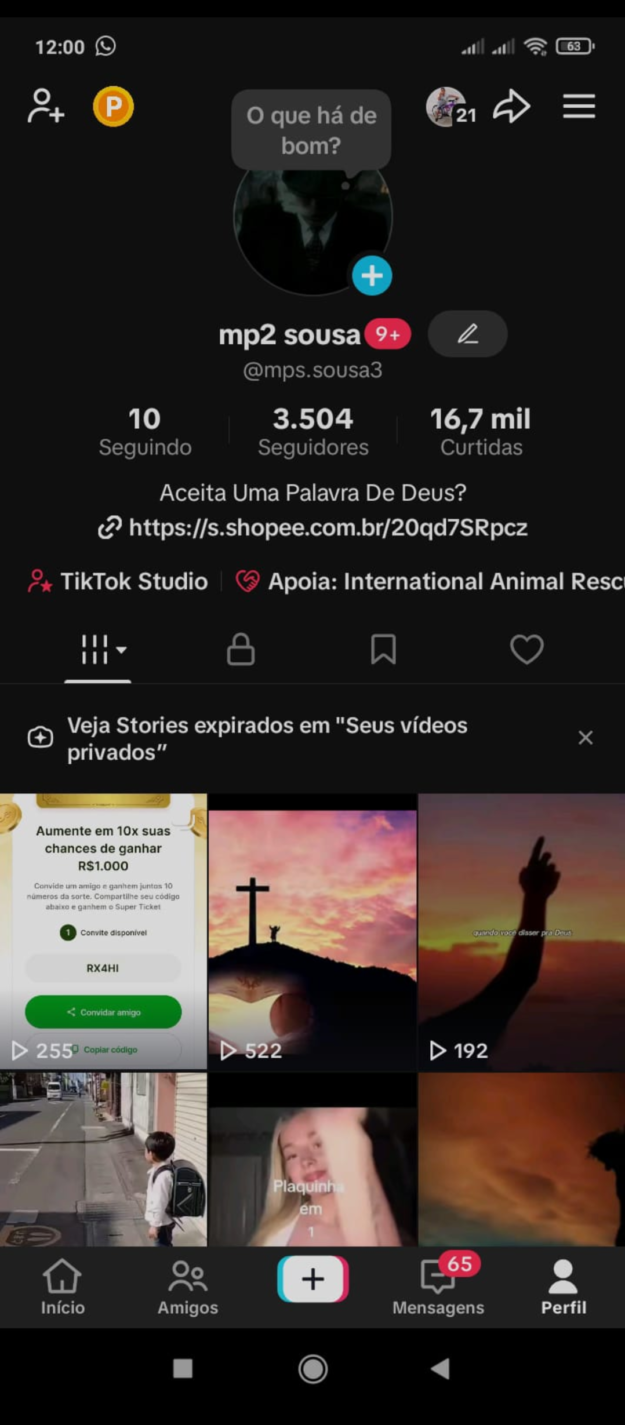Share this profile via arrow icon
The image size is (625, 1425).
(511, 106)
